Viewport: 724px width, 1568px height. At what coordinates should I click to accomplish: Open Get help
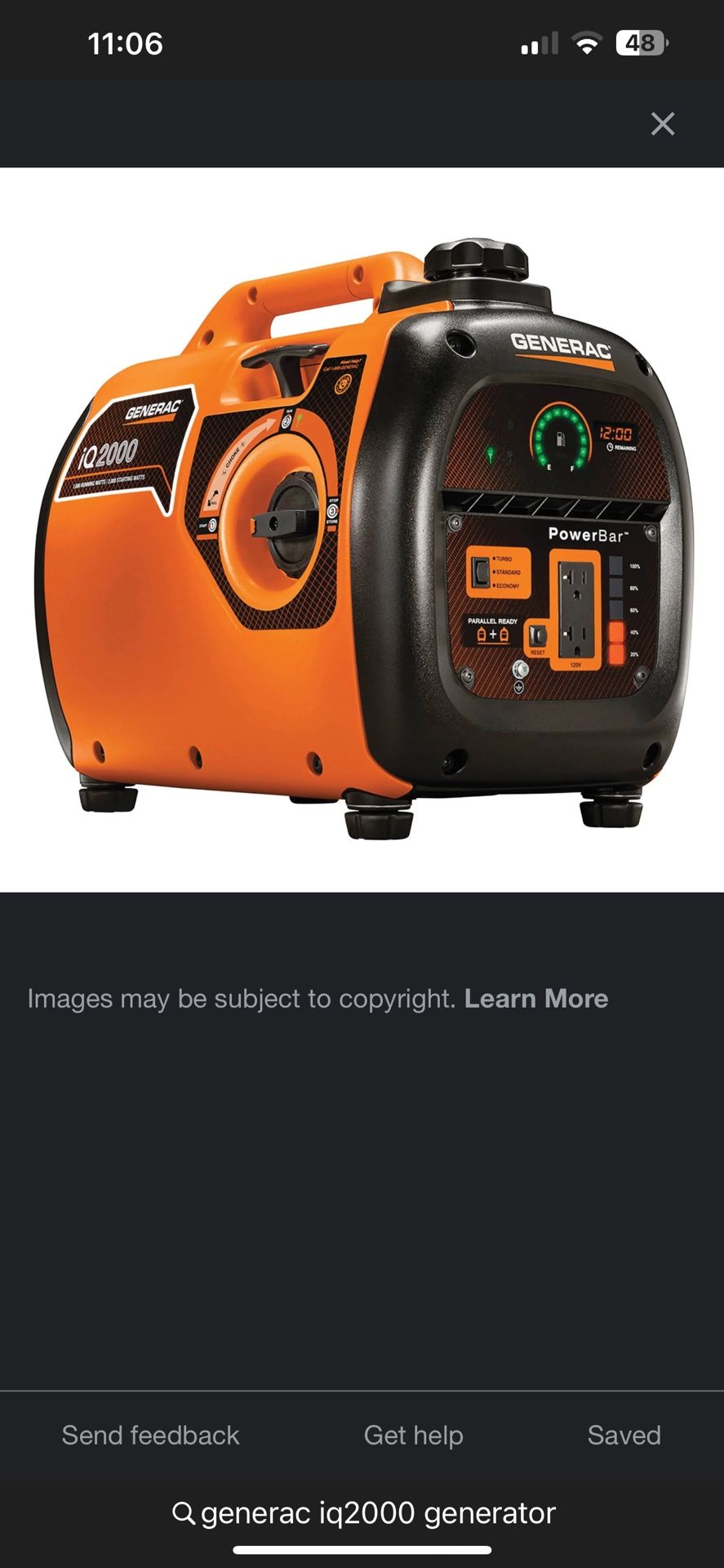click(414, 1436)
